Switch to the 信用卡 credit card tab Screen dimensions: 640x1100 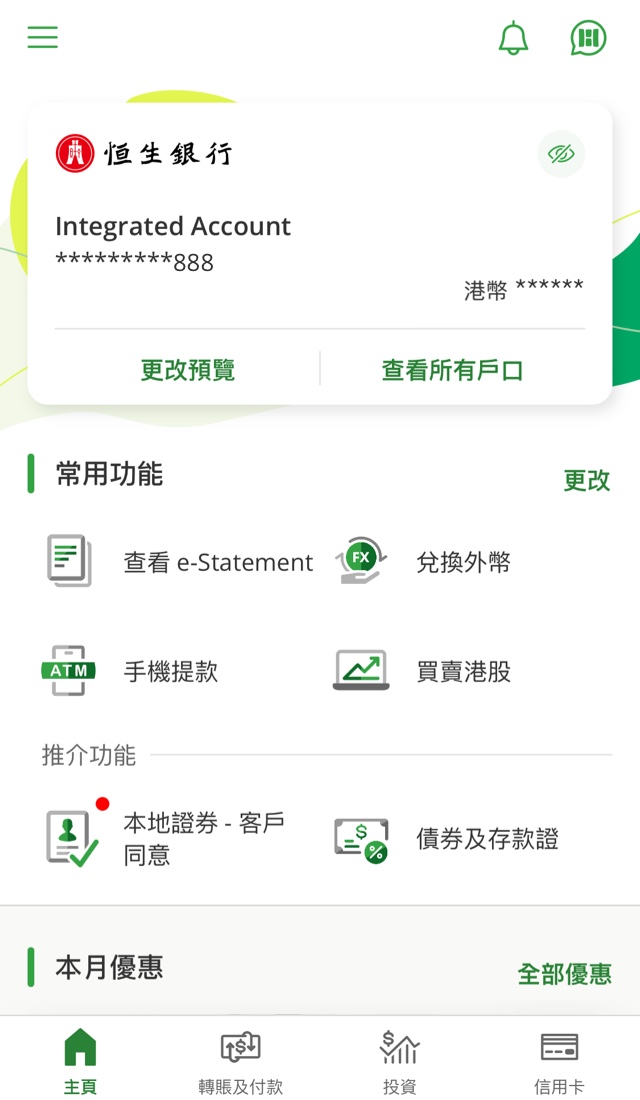click(559, 1060)
